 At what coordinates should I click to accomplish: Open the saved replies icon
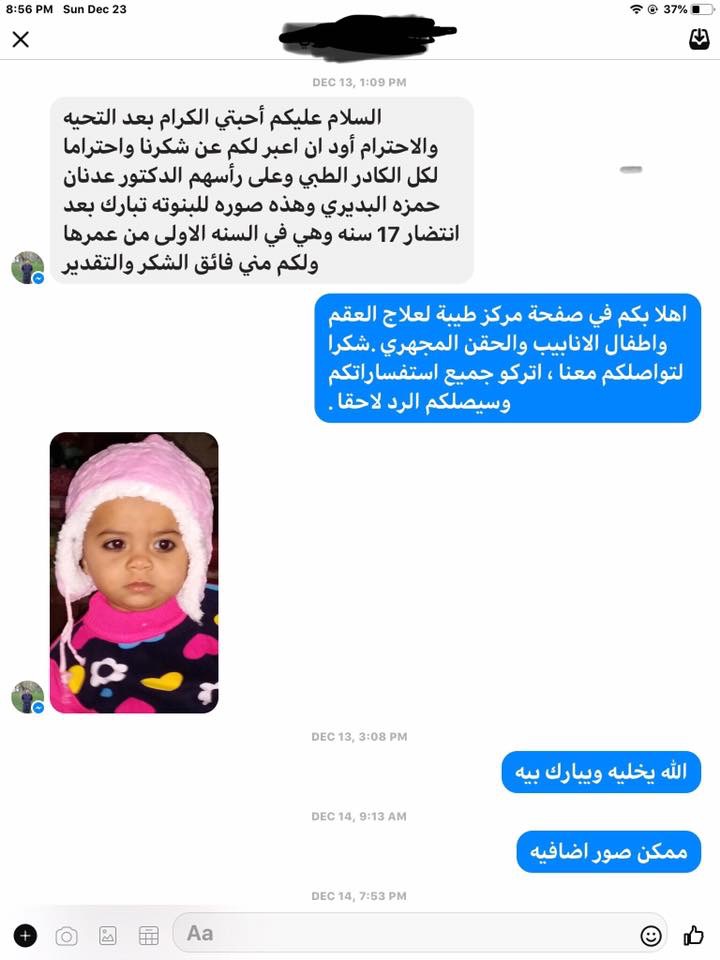tap(149, 935)
